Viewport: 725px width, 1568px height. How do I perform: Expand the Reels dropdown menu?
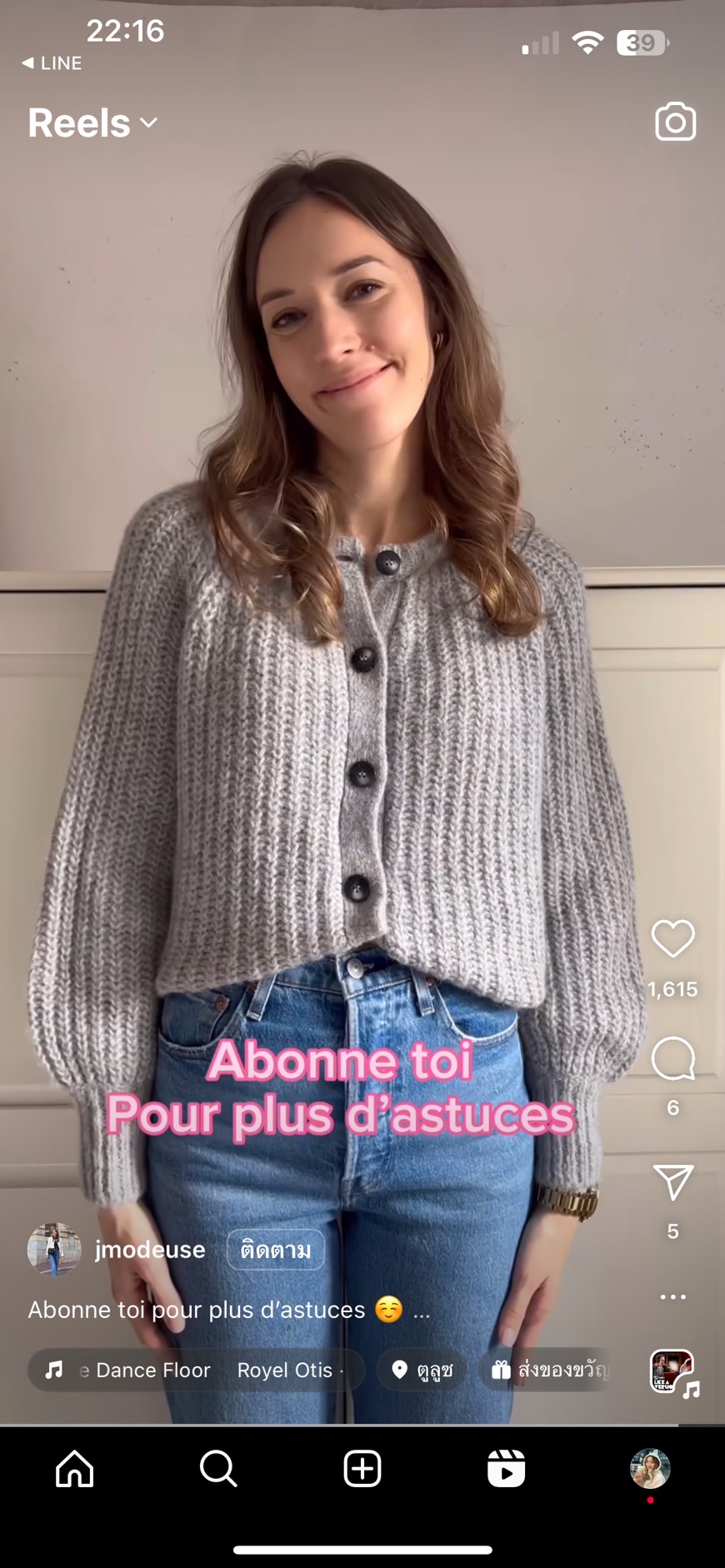coord(92,123)
